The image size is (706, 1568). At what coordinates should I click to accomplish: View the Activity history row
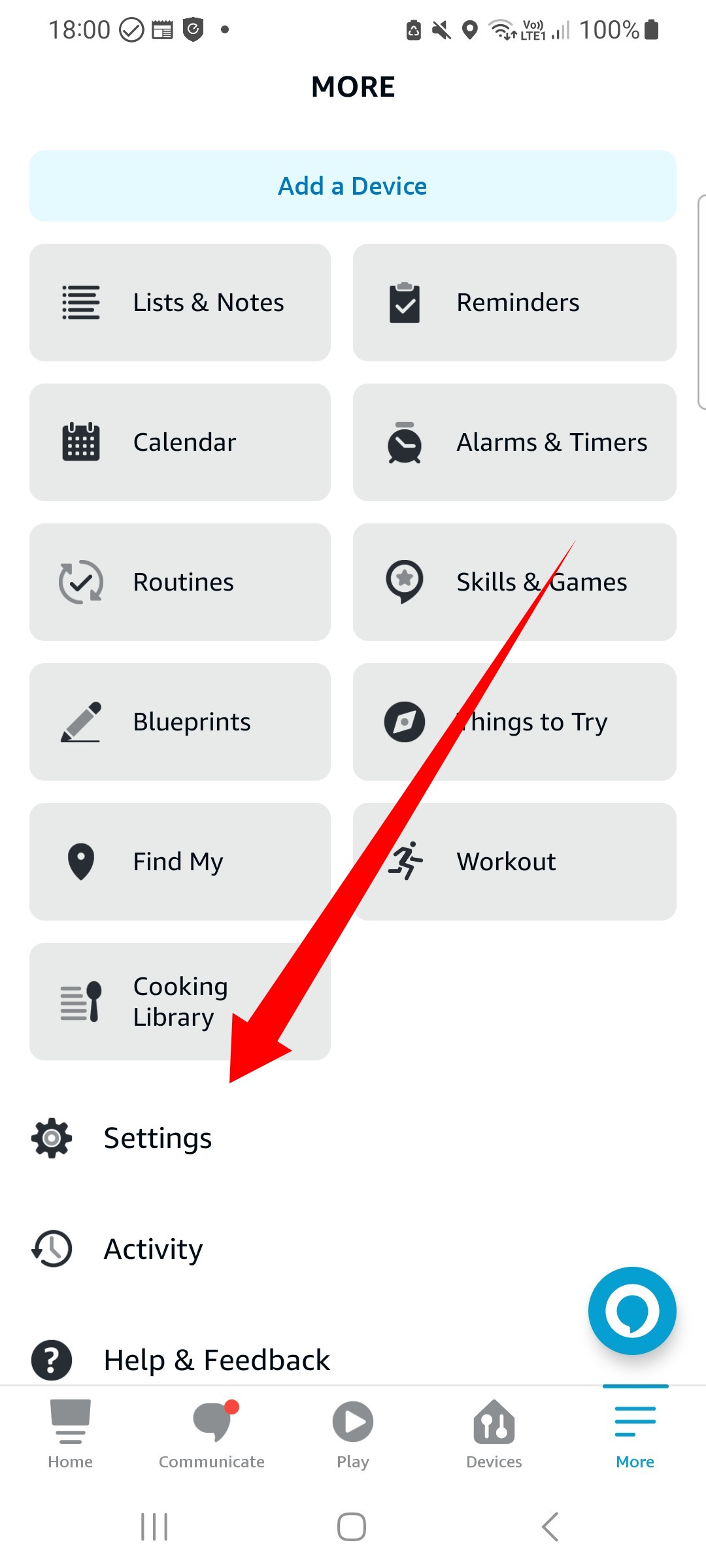tap(353, 1249)
